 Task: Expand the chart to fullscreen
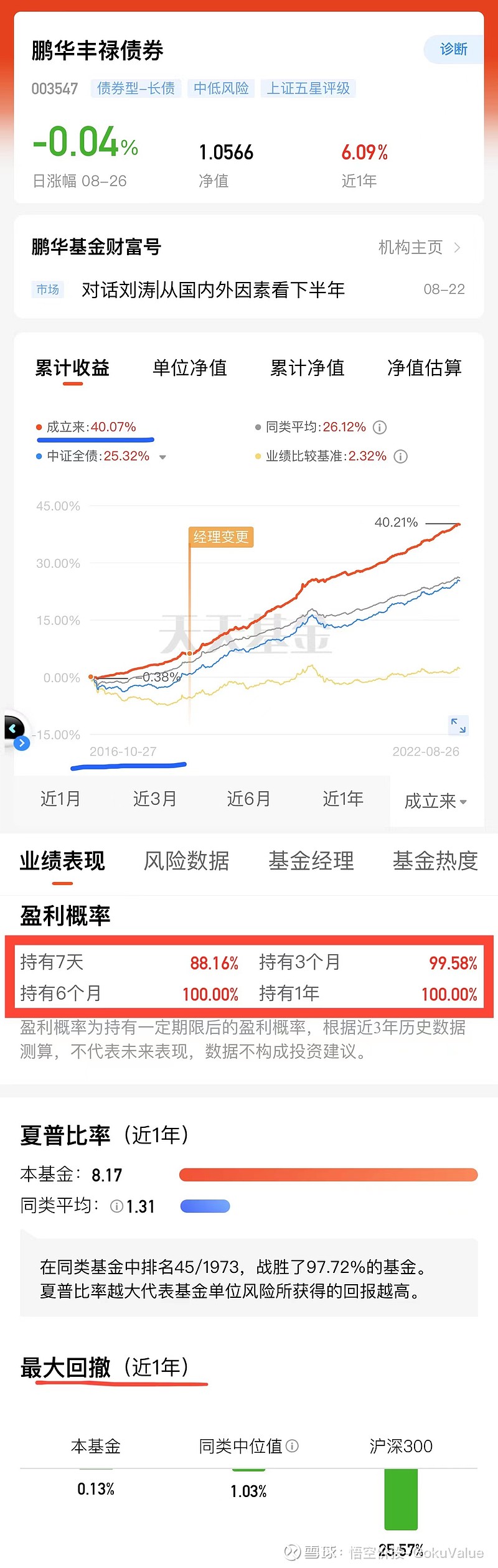[x=458, y=725]
